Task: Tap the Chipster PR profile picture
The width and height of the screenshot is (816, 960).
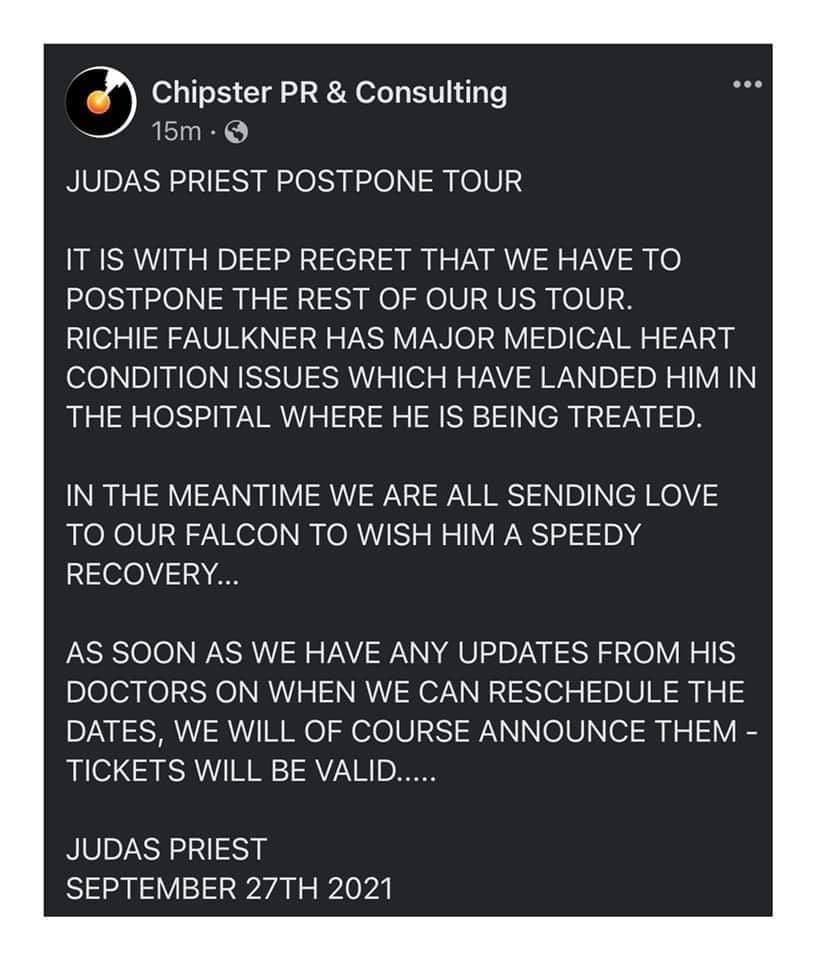Action: click(x=100, y=107)
